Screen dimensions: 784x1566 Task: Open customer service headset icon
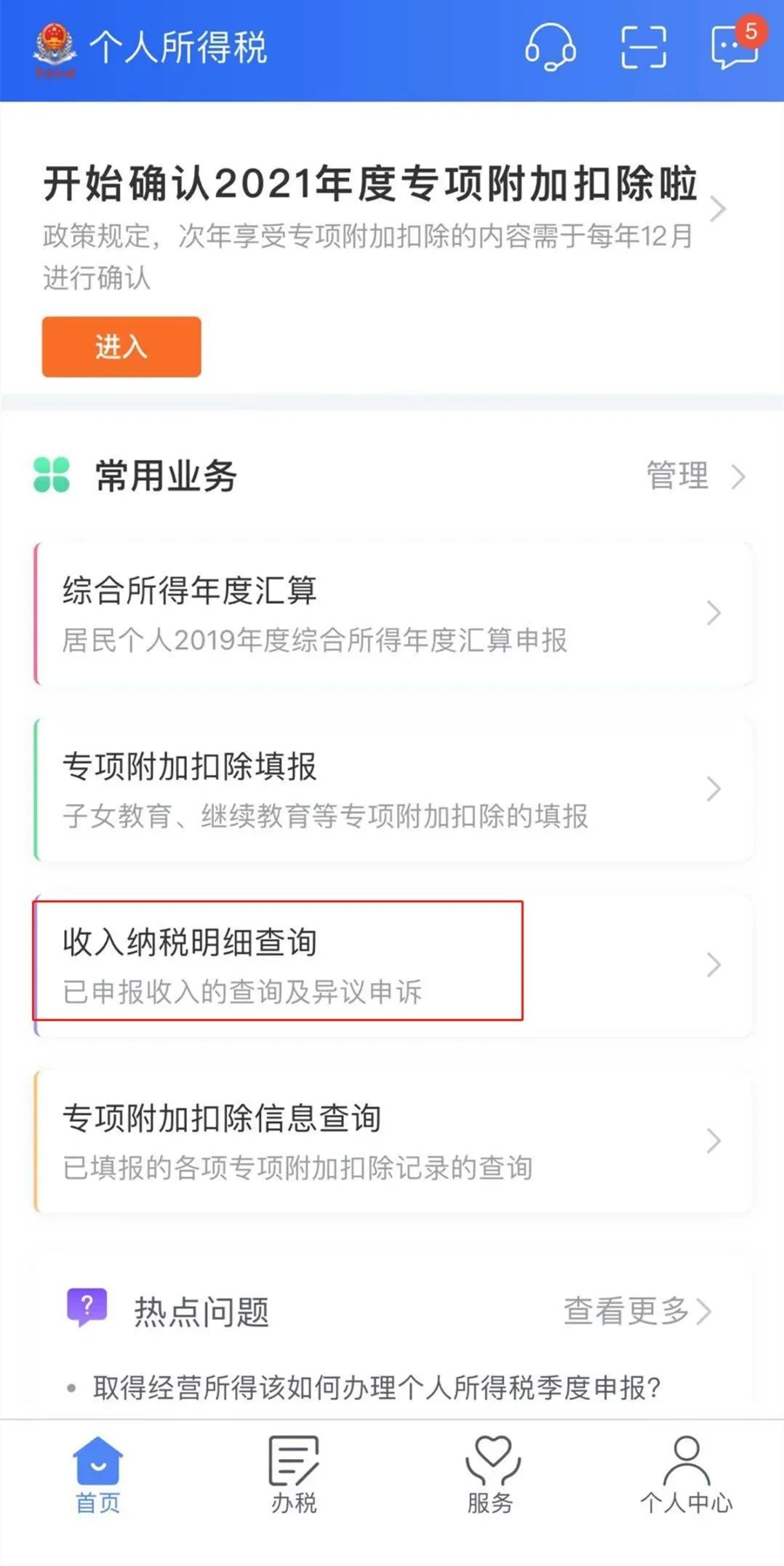[x=551, y=47]
